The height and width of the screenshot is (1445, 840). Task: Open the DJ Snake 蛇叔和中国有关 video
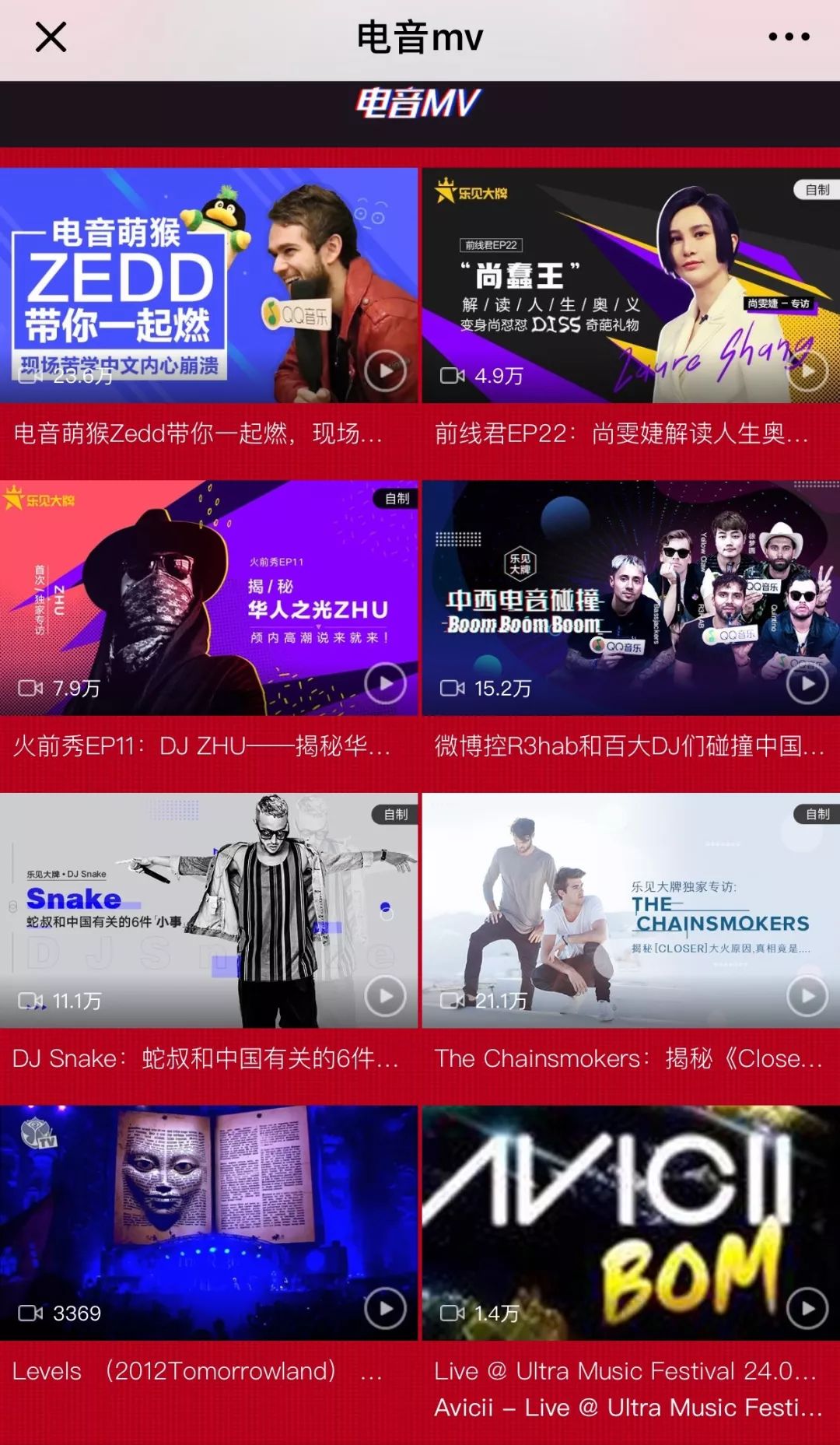tap(208, 910)
